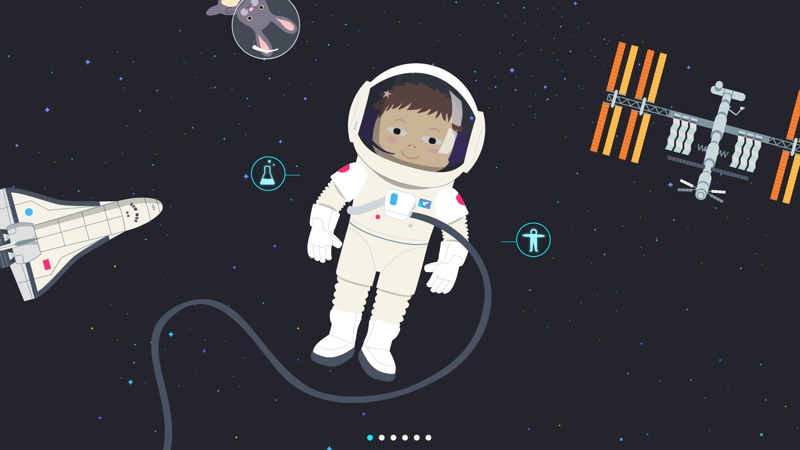
Task: Open the science flask hotspot
Action: pyautogui.click(x=268, y=174)
